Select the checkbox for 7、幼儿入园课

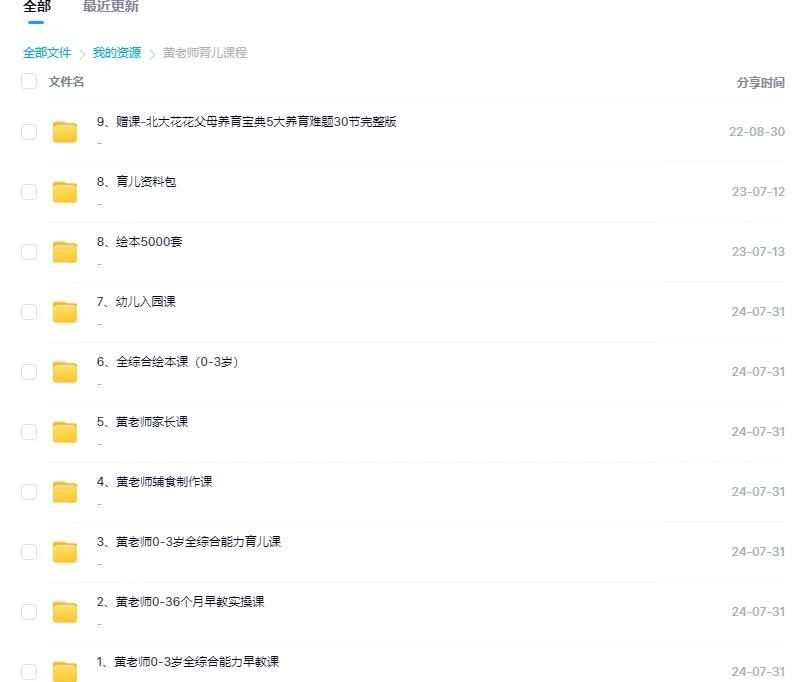pos(29,312)
